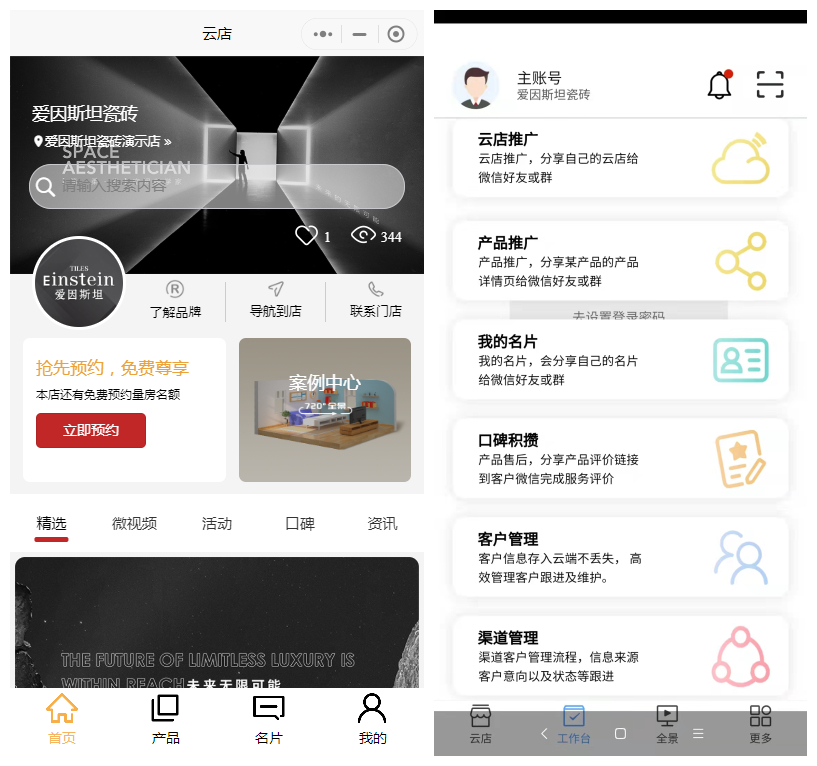Launch the scan code icon

pyautogui.click(x=769, y=85)
